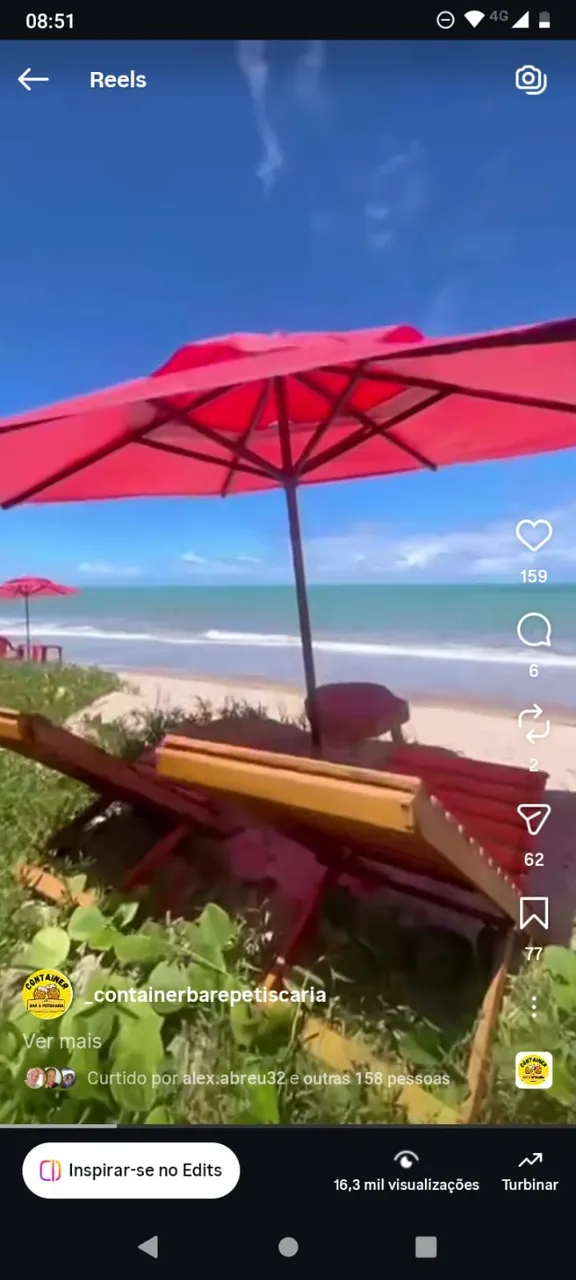Go back using the top-left arrow
576x1280 pixels.
(33, 80)
